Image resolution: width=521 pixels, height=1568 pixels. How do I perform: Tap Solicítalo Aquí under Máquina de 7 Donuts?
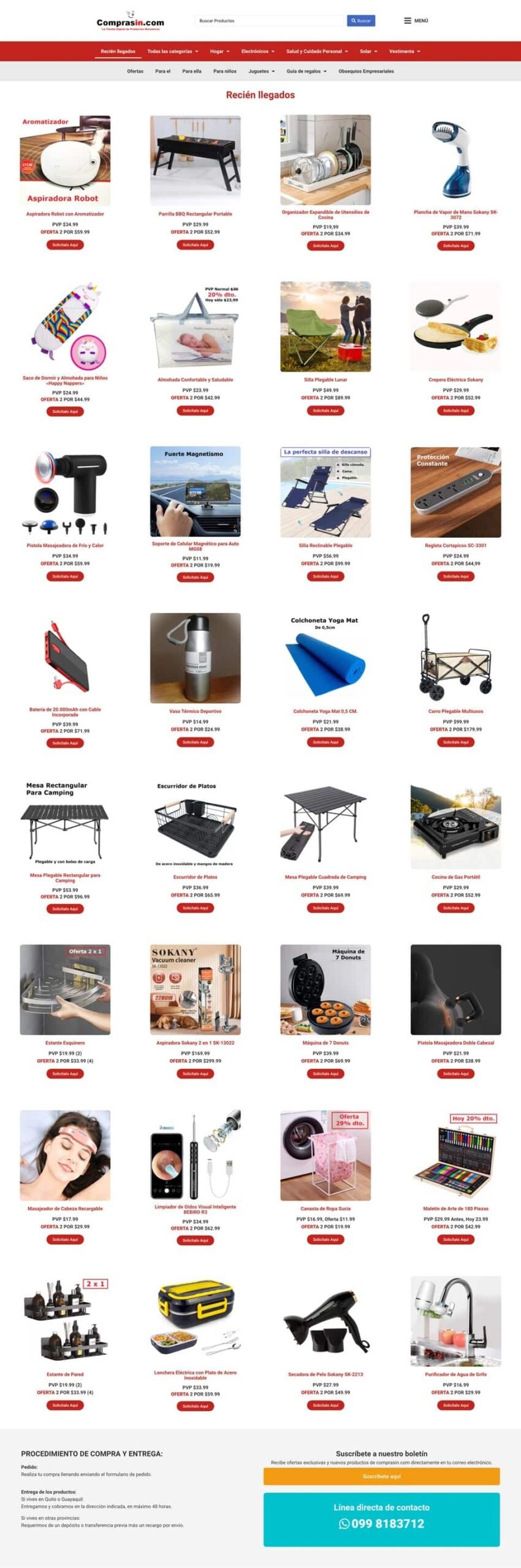pos(325,1074)
